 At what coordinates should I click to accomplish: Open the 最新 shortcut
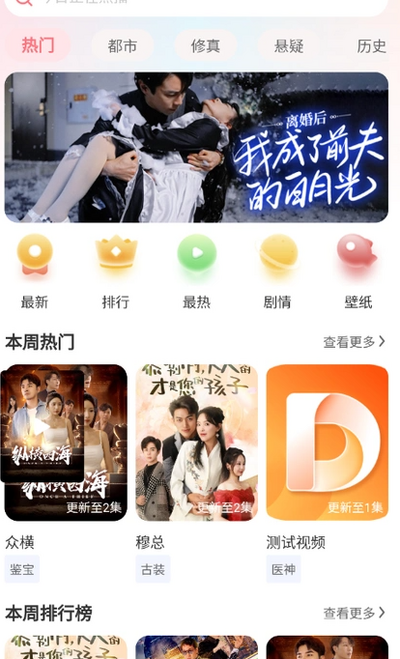coord(34,272)
